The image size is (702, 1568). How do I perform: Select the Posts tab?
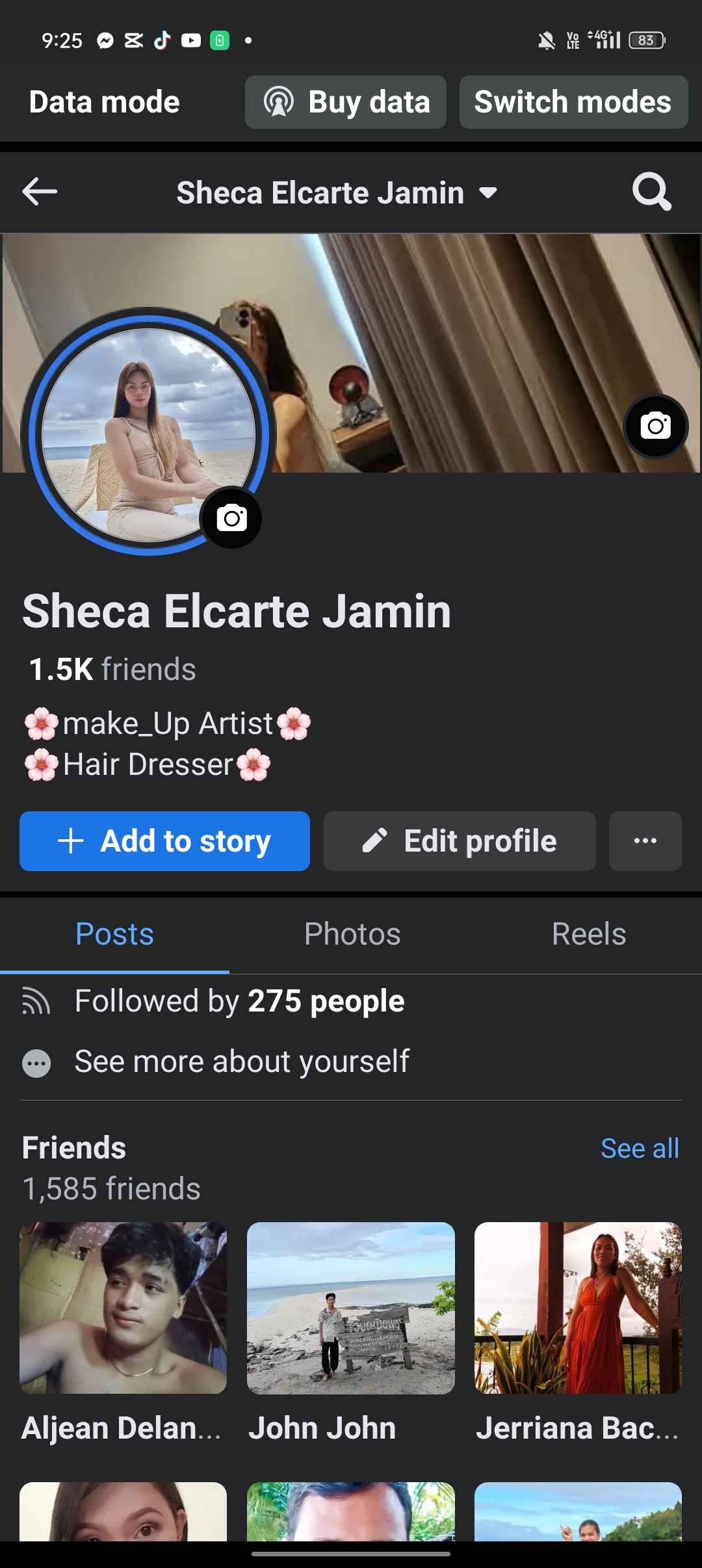tap(114, 934)
